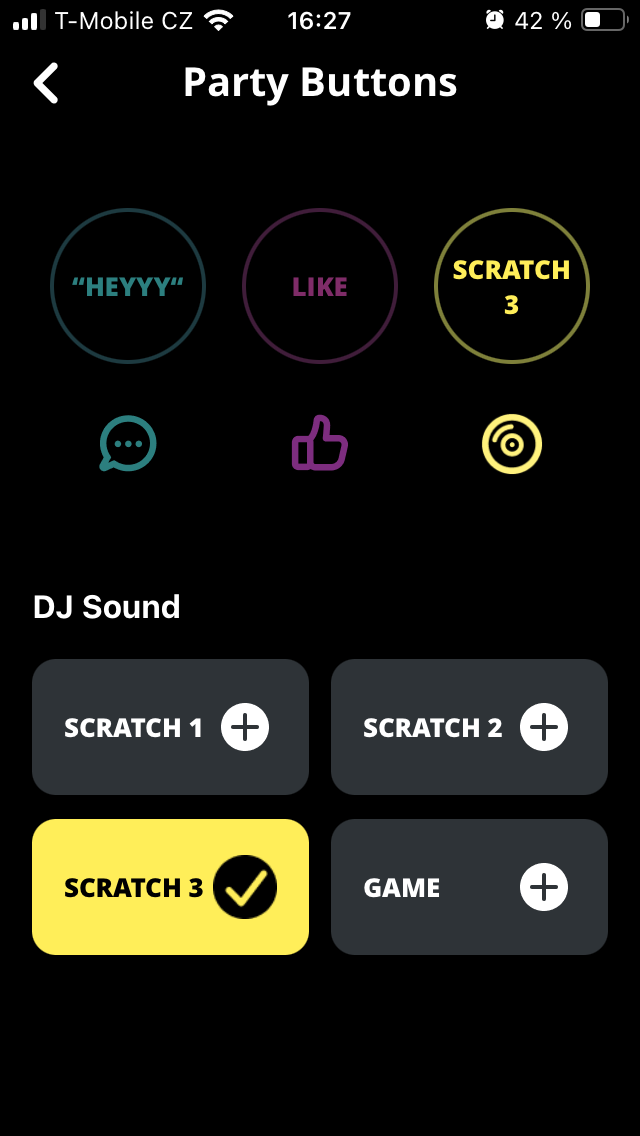Tap the "HEYYY" party button
The height and width of the screenshot is (1136, 640).
128,286
